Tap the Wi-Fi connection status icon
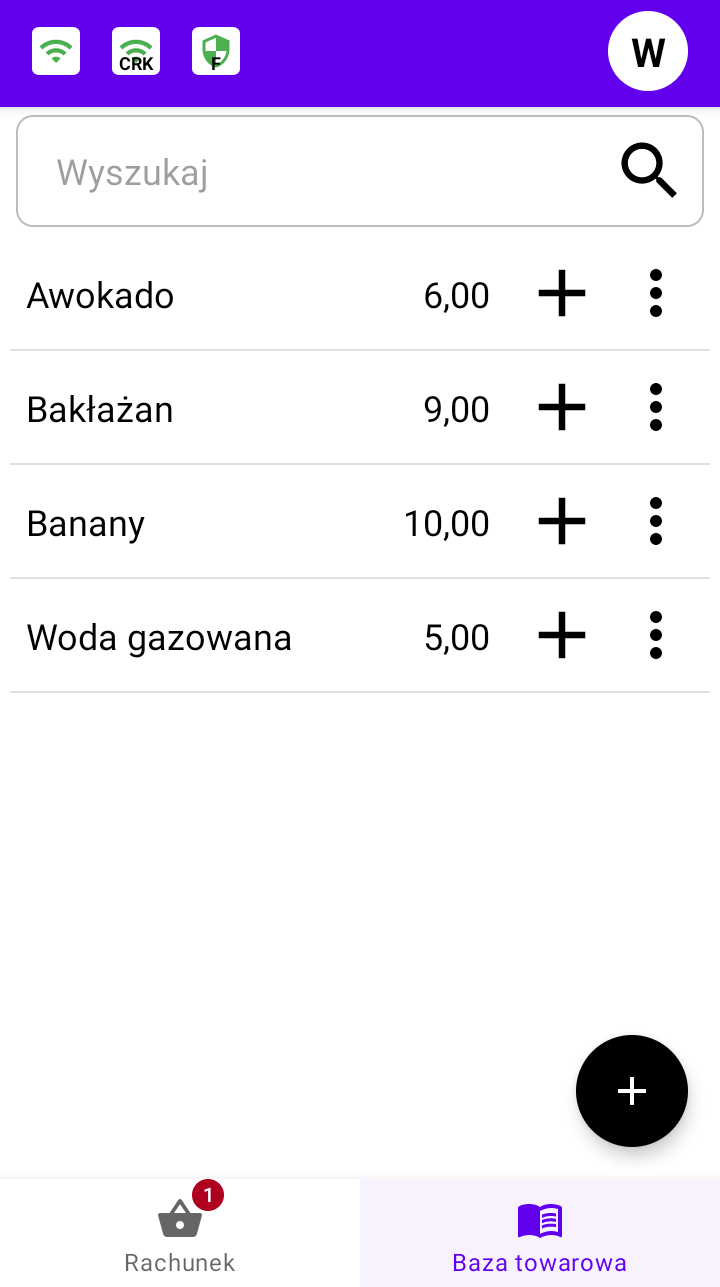The width and height of the screenshot is (720, 1287). 56,51
